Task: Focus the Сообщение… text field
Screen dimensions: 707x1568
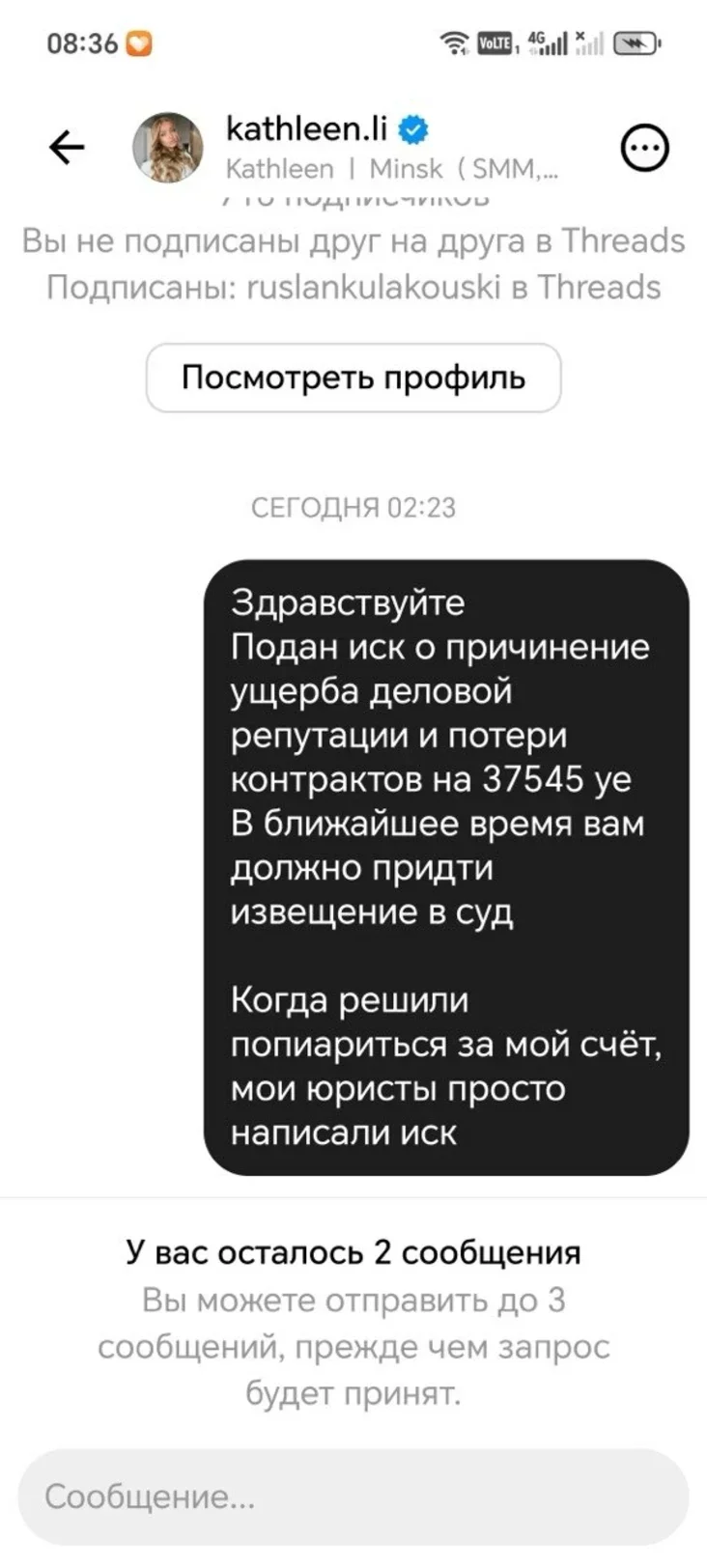Action: (353, 1497)
